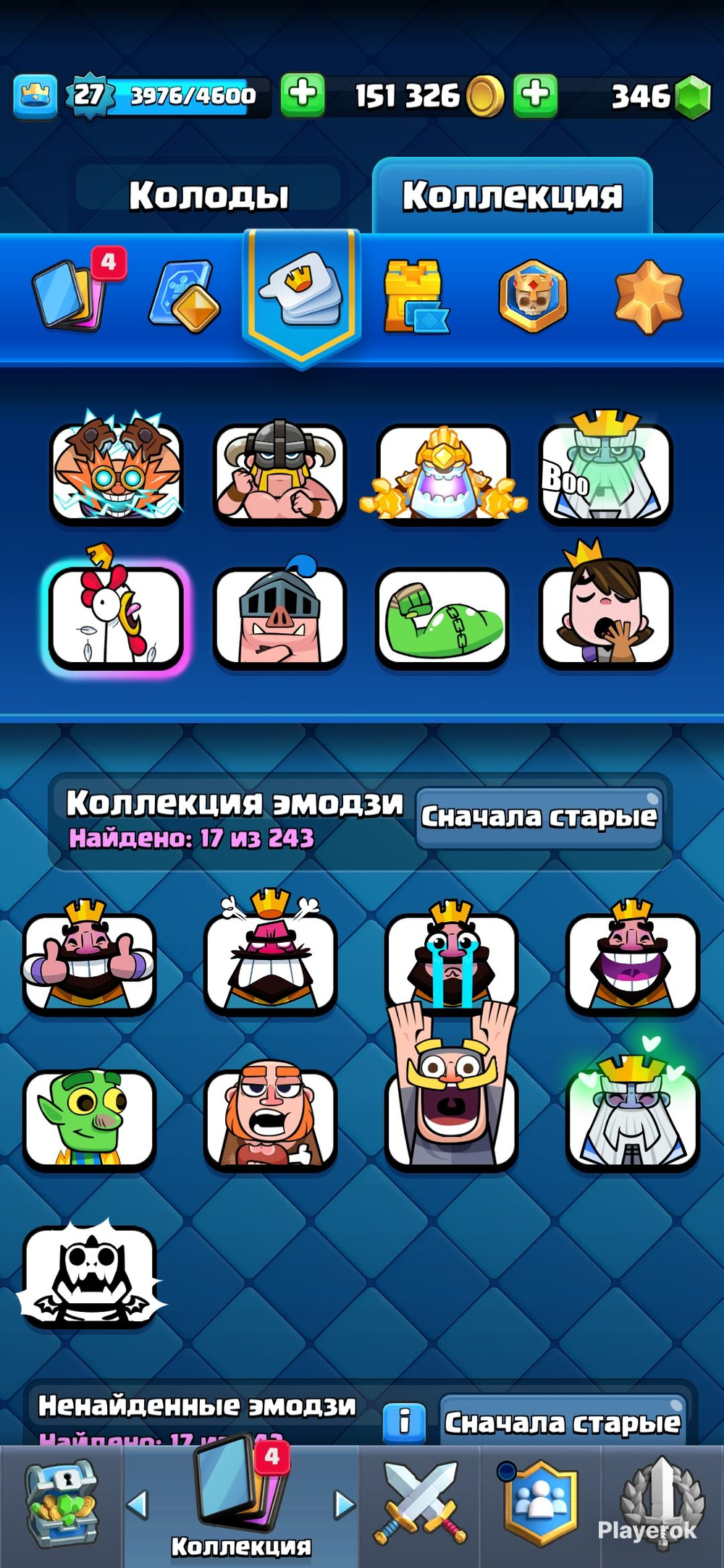Open the star points section
The width and height of the screenshot is (724, 1568).
(x=648, y=297)
